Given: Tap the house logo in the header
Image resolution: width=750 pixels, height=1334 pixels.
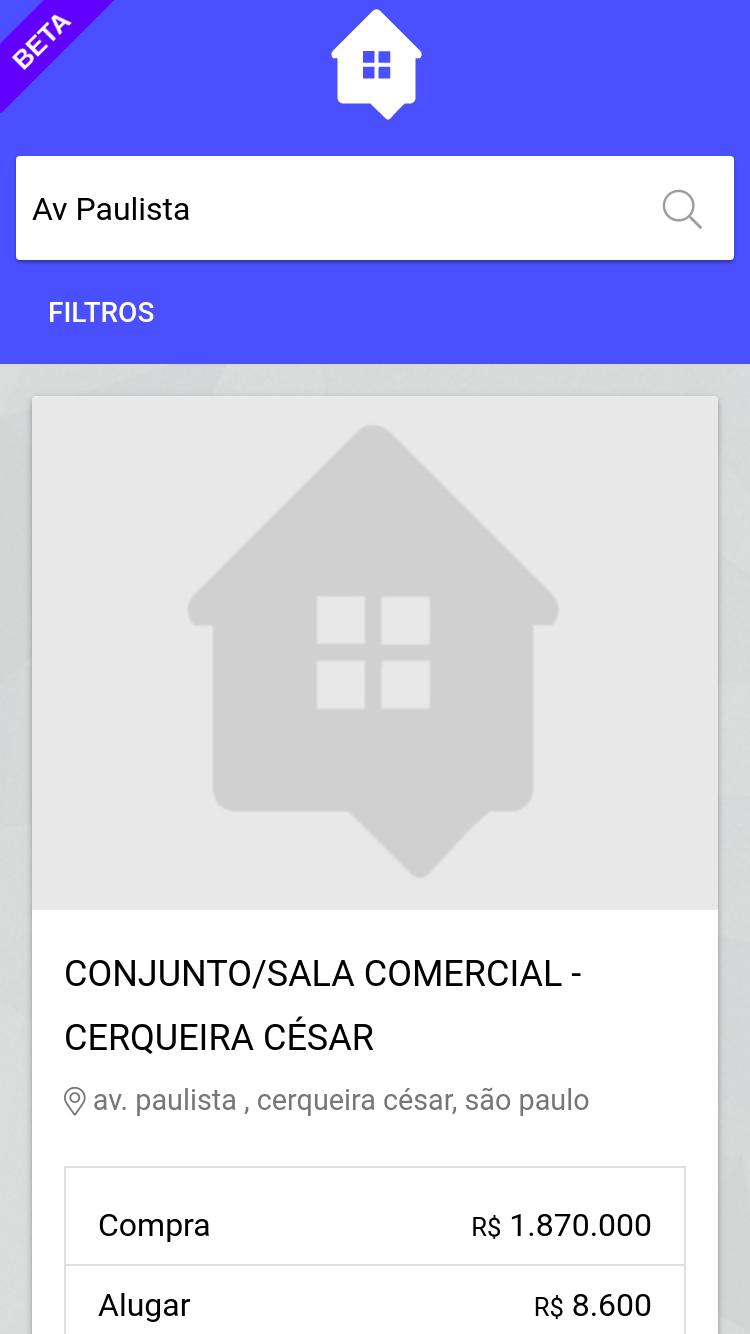Looking at the screenshot, I should [376, 65].
